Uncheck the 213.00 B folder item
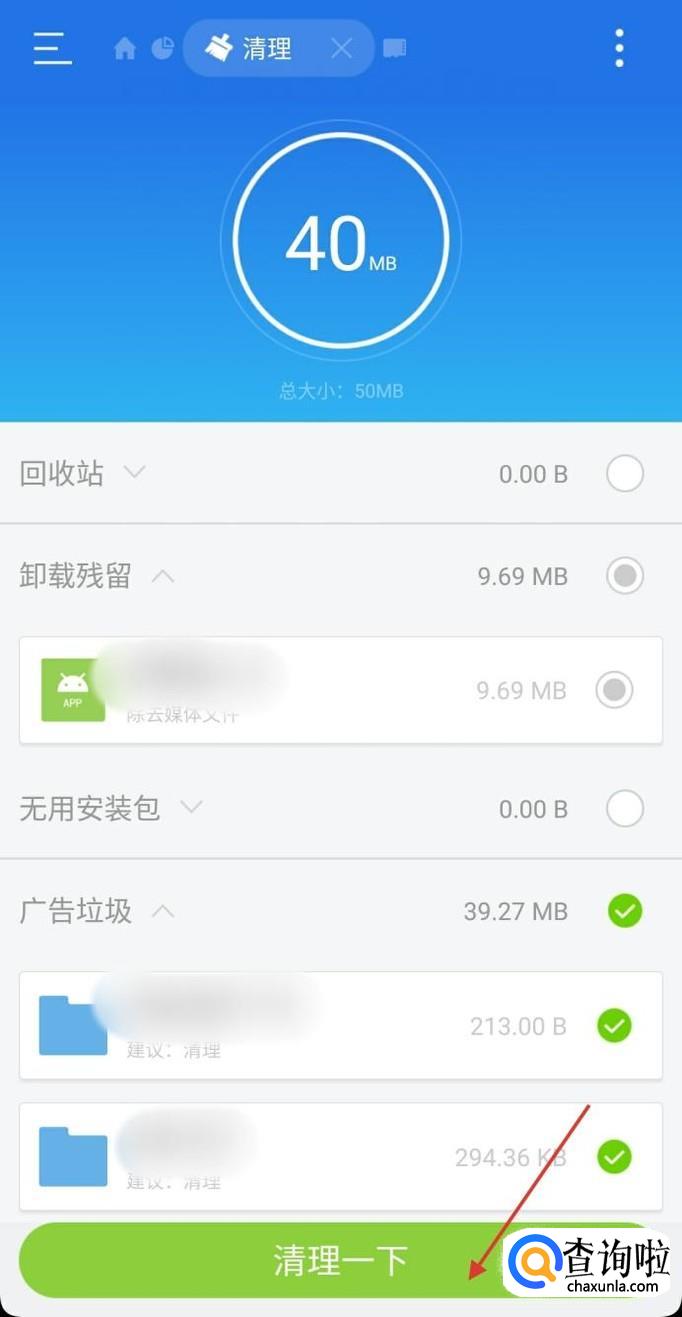 (614, 1025)
